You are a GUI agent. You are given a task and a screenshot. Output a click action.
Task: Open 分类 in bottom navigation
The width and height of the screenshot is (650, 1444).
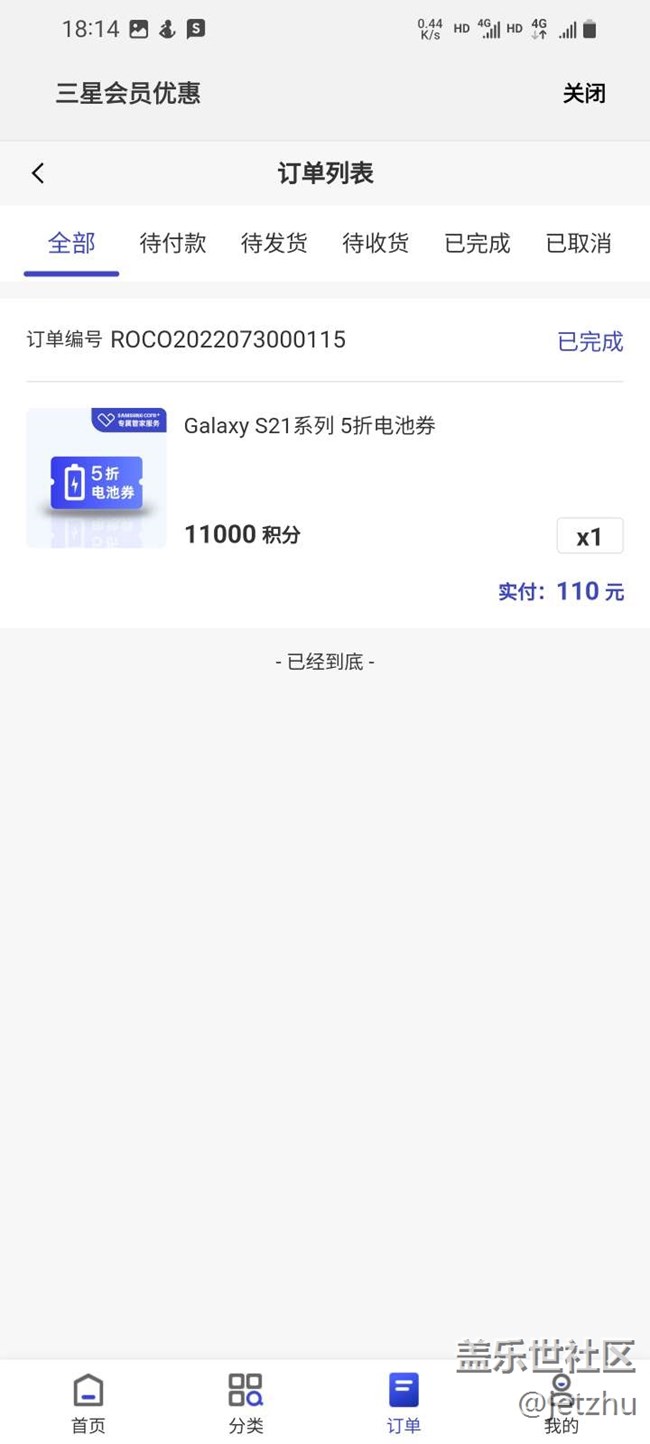point(245,1402)
